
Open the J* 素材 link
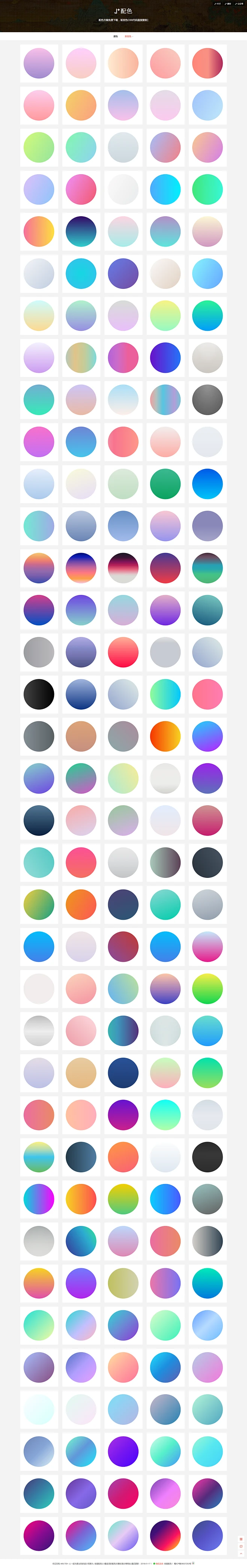coord(228,4)
